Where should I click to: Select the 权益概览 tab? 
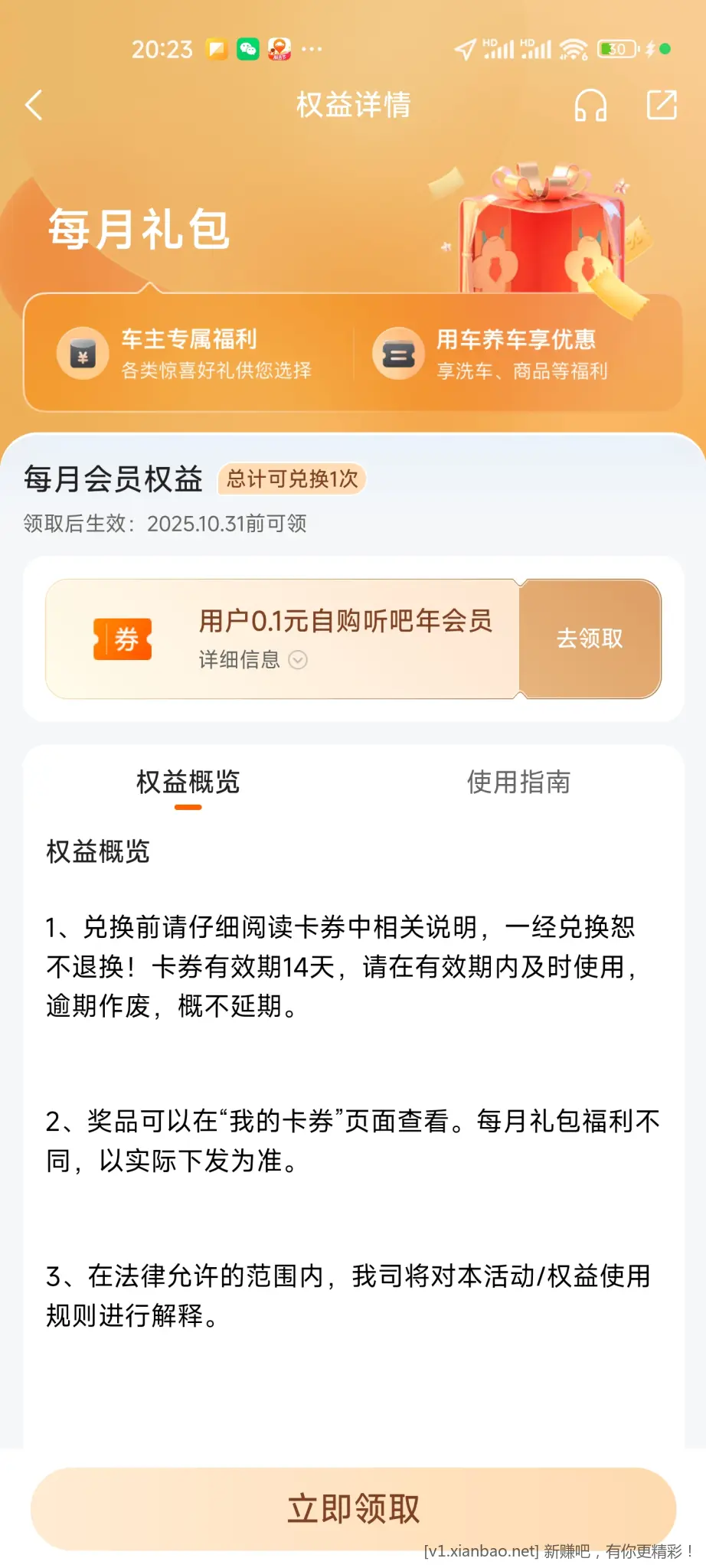[x=188, y=782]
